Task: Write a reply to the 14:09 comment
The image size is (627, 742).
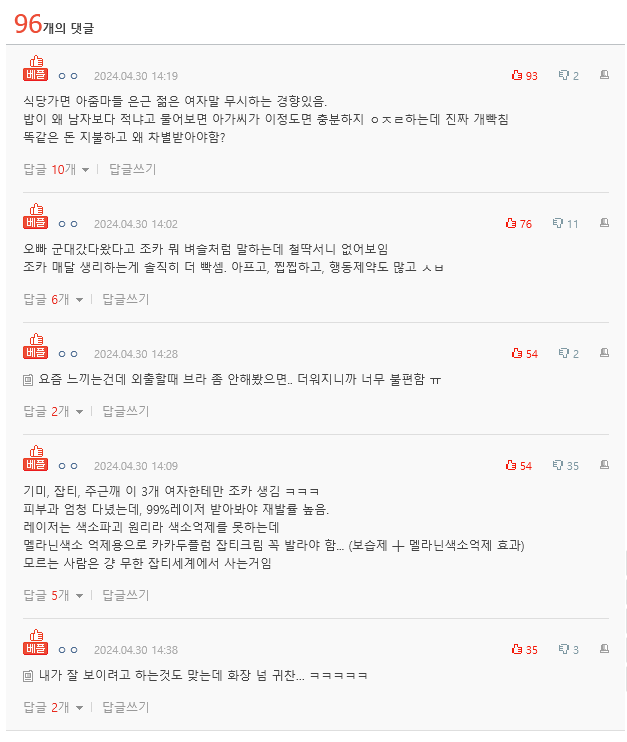Action: 126,595
